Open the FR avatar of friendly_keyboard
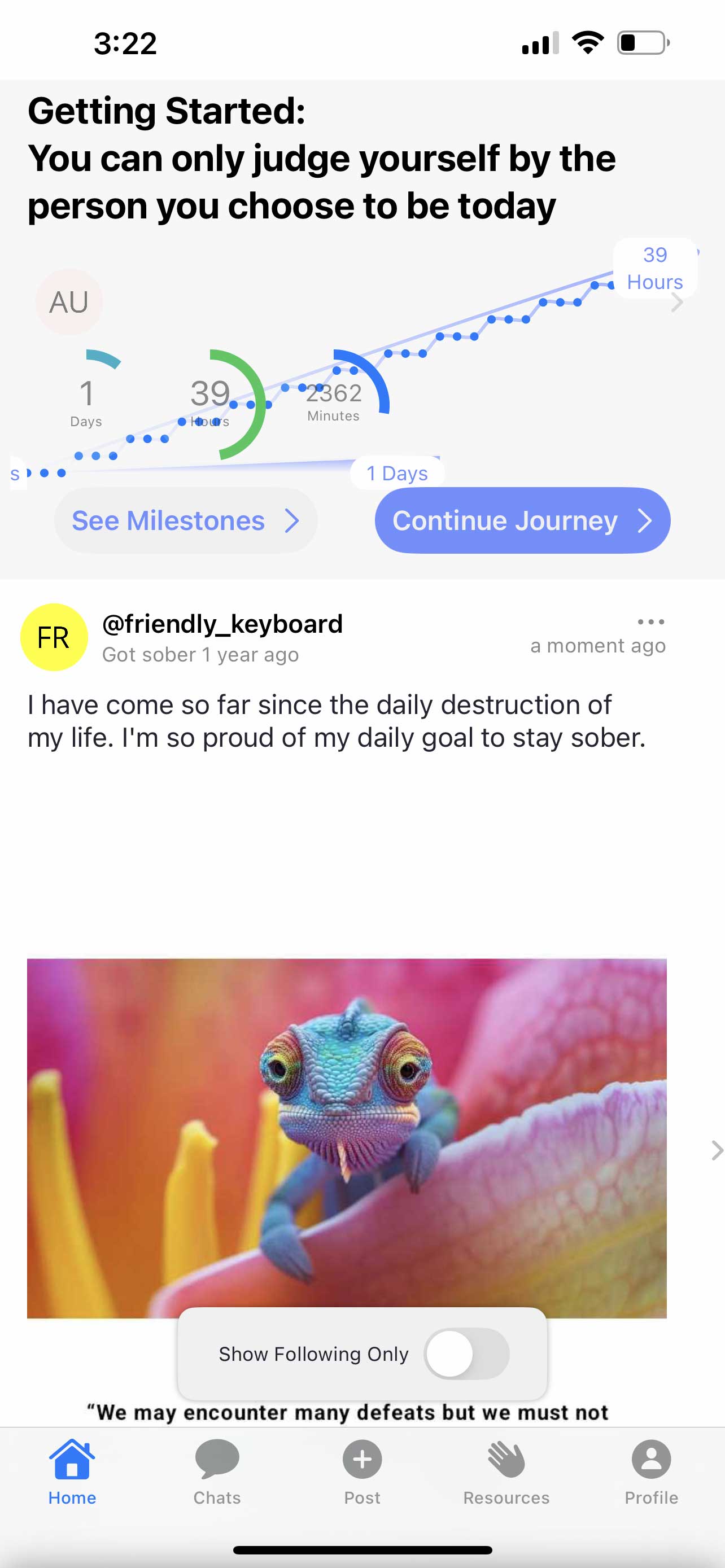725x1568 pixels. [54, 637]
